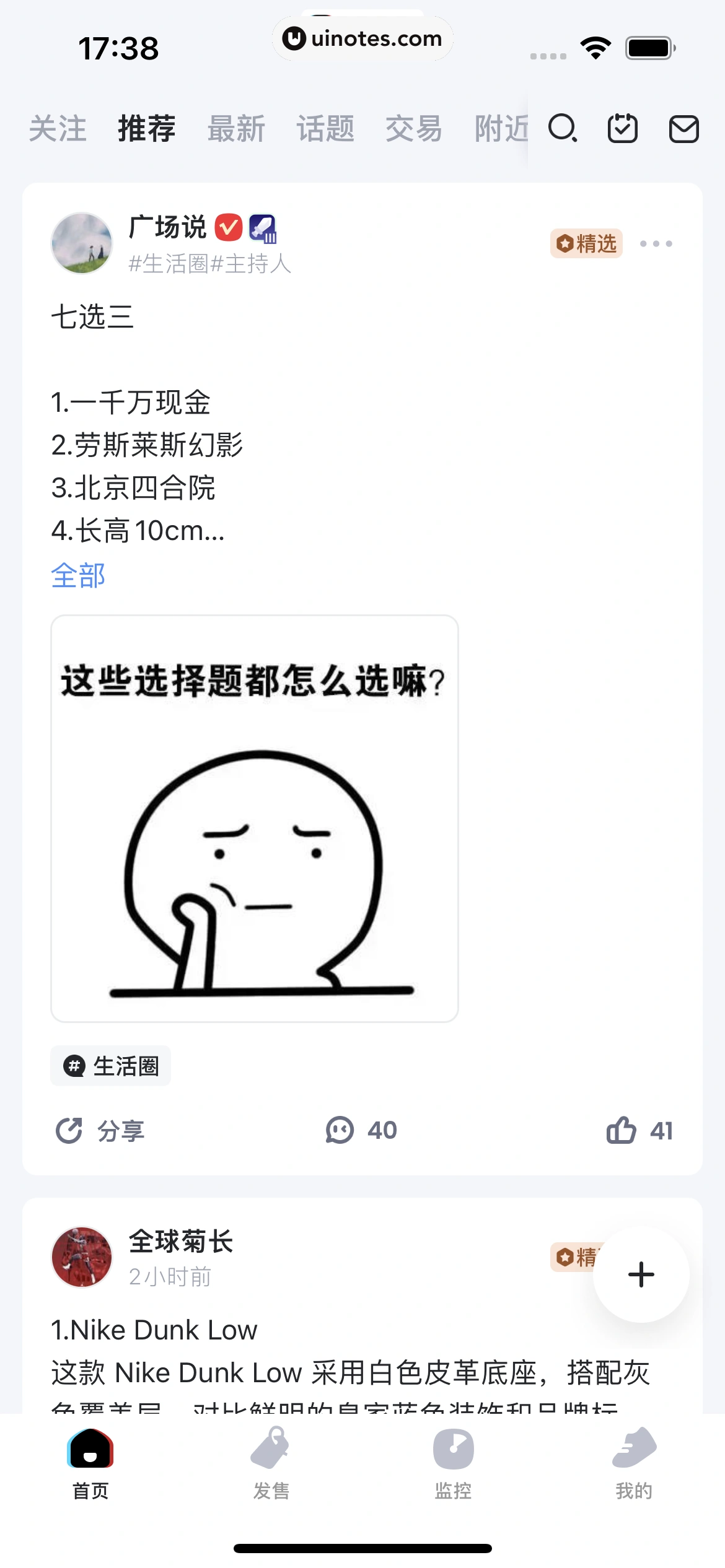Expand the full post via 全部
This screenshot has height=1568, width=725.
point(78,575)
